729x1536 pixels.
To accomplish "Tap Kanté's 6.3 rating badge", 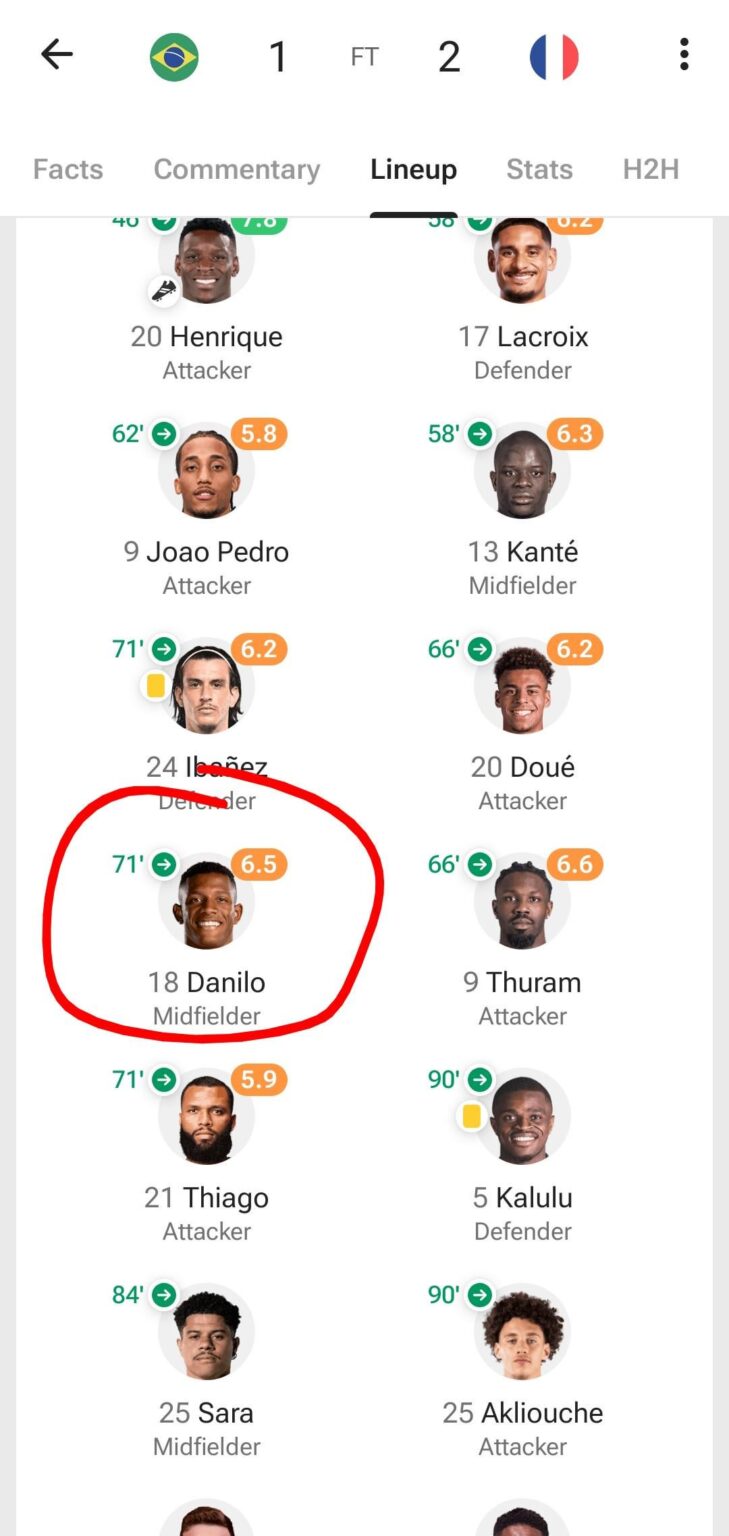I will [x=575, y=434].
